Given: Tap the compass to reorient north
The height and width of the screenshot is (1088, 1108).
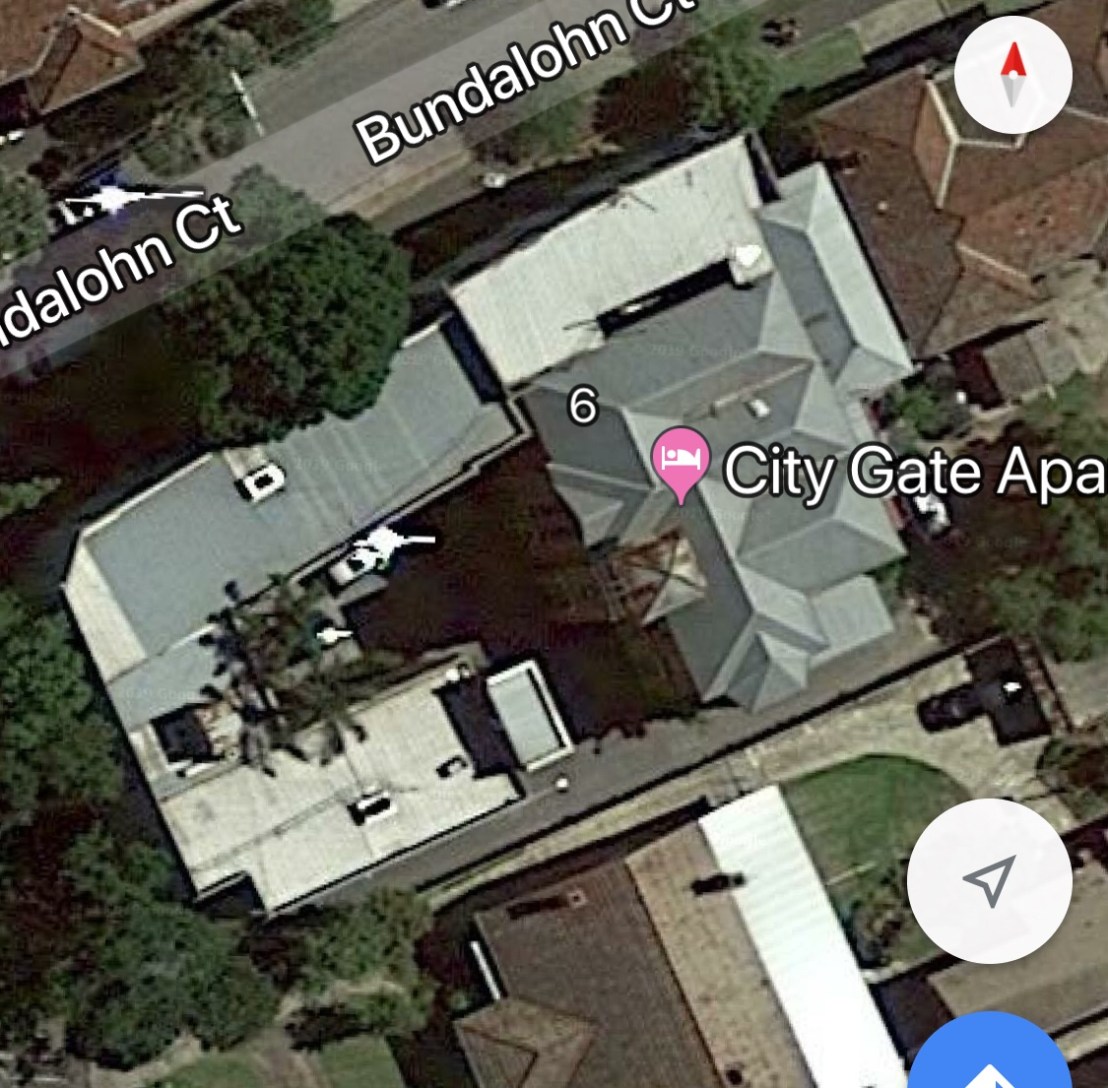Looking at the screenshot, I should point(1013,75).
